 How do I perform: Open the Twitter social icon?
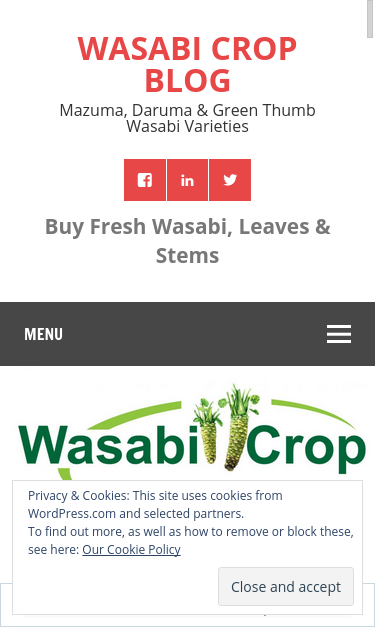(230, 180)
